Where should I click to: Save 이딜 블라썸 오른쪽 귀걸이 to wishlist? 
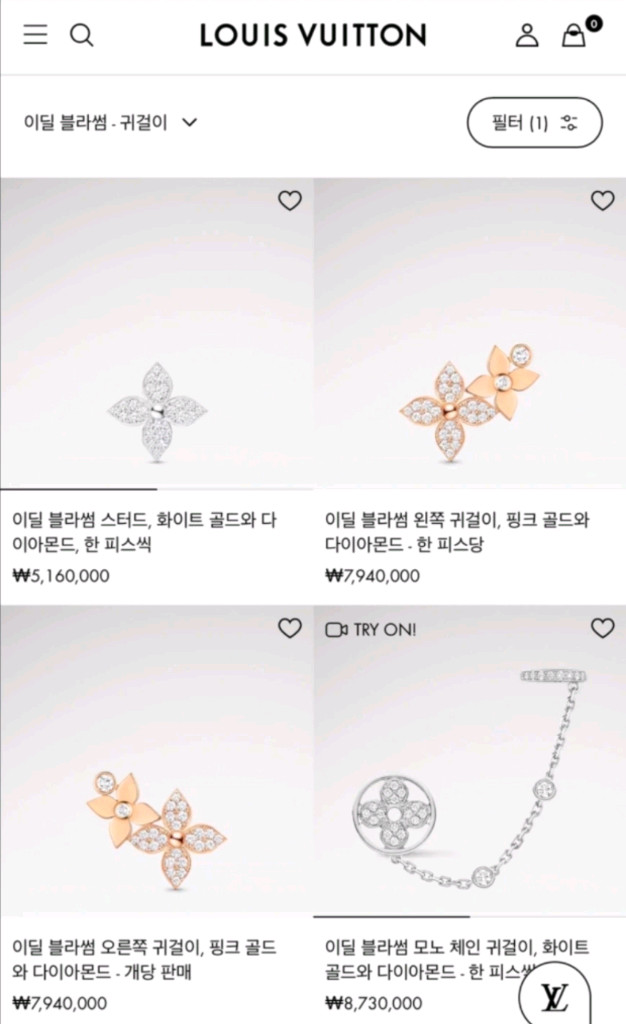[x=289, y=628]
